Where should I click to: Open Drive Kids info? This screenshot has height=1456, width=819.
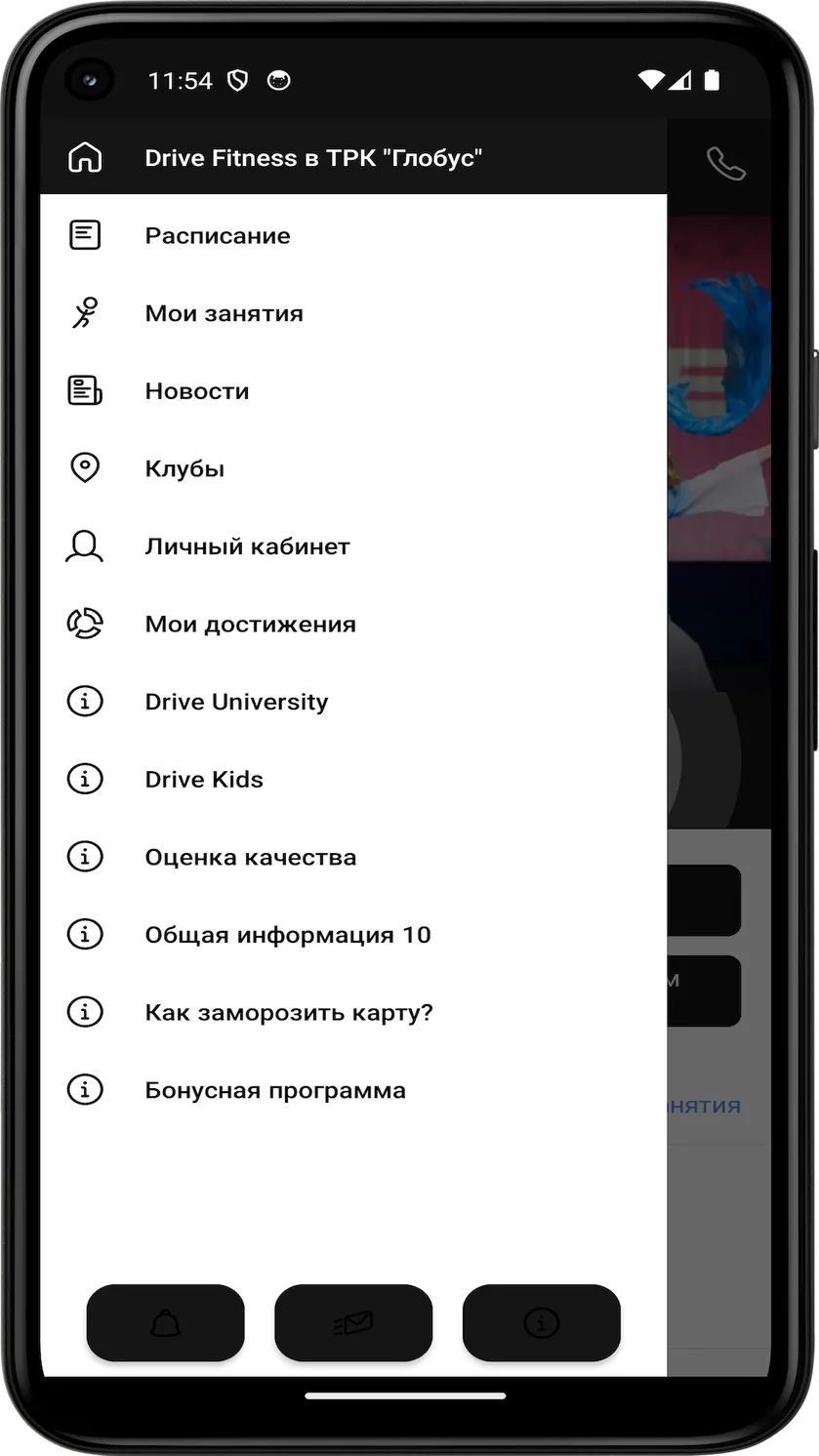[353, 780]
